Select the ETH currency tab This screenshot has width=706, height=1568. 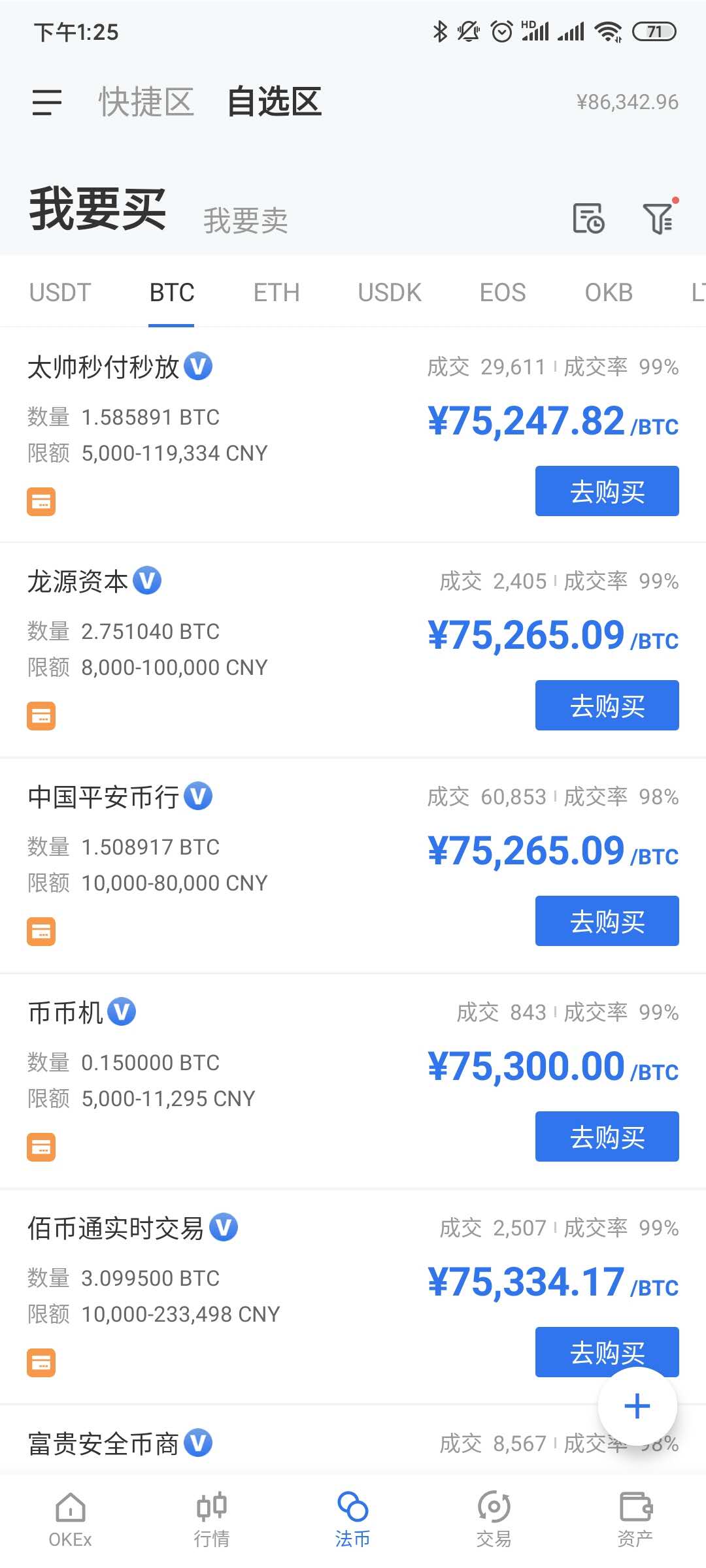(x=277, y=293)
